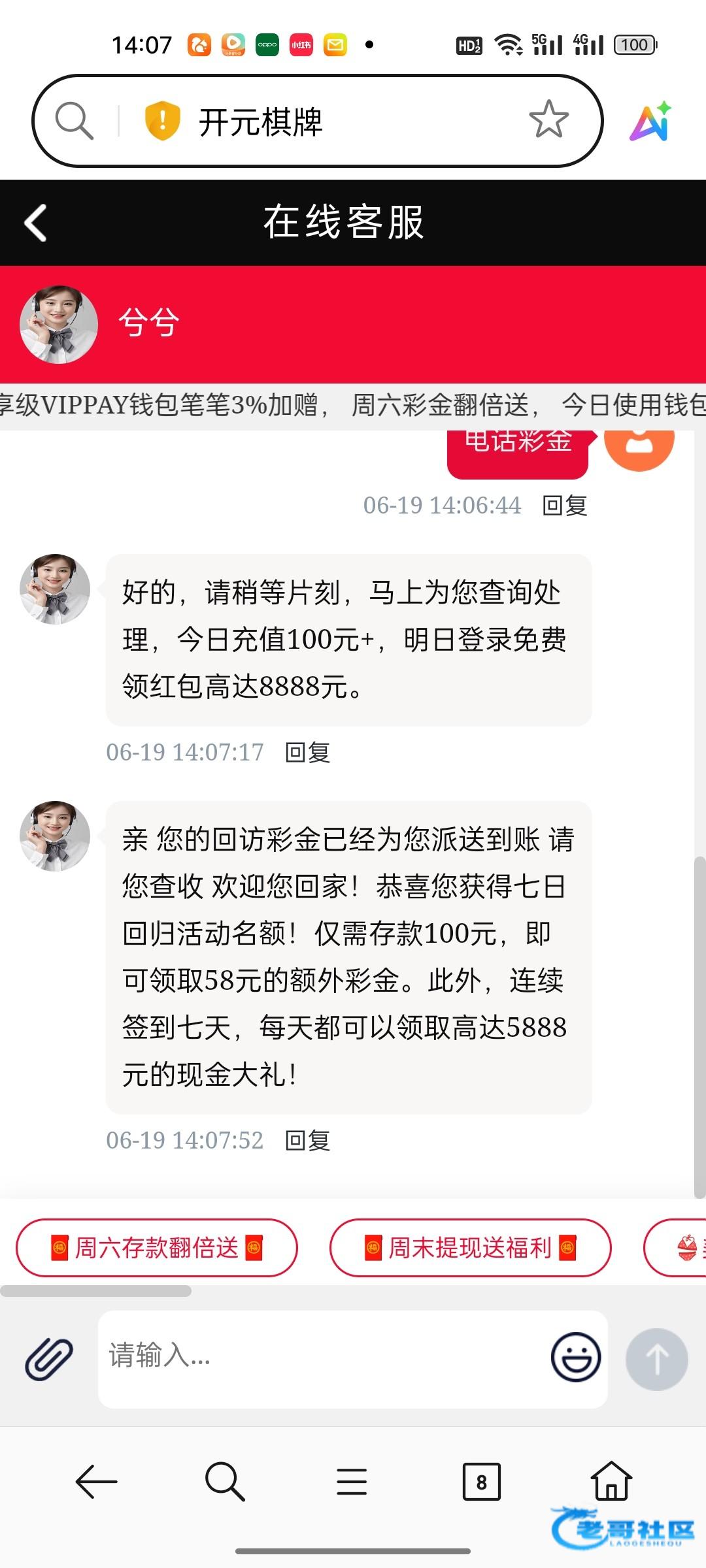This screenshot has width=706, height=1568.
Task: Open the browser menu button
Action: (x=352, y=1482)
